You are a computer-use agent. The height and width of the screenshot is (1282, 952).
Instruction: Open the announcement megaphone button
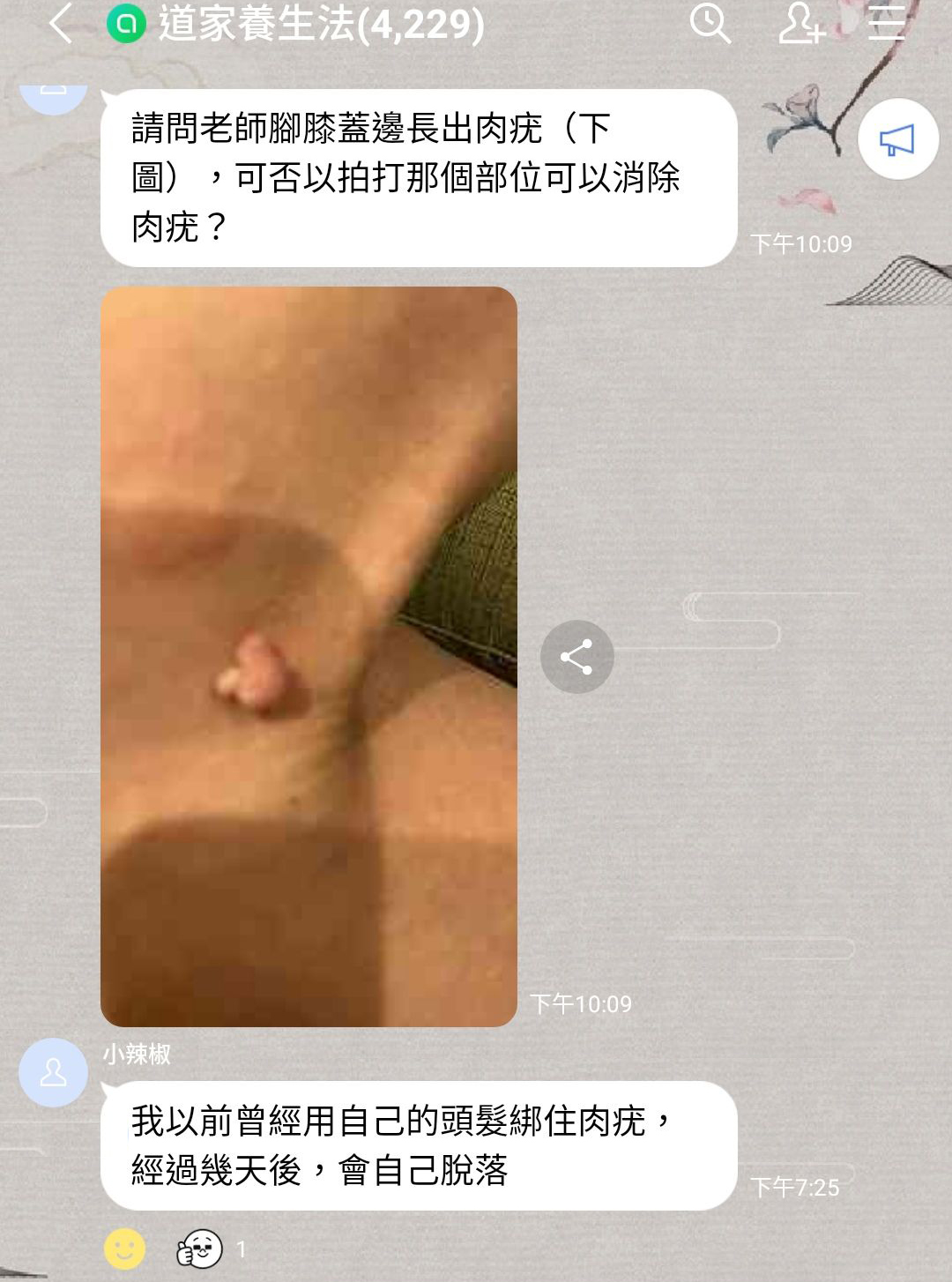[x=897, y=140]
